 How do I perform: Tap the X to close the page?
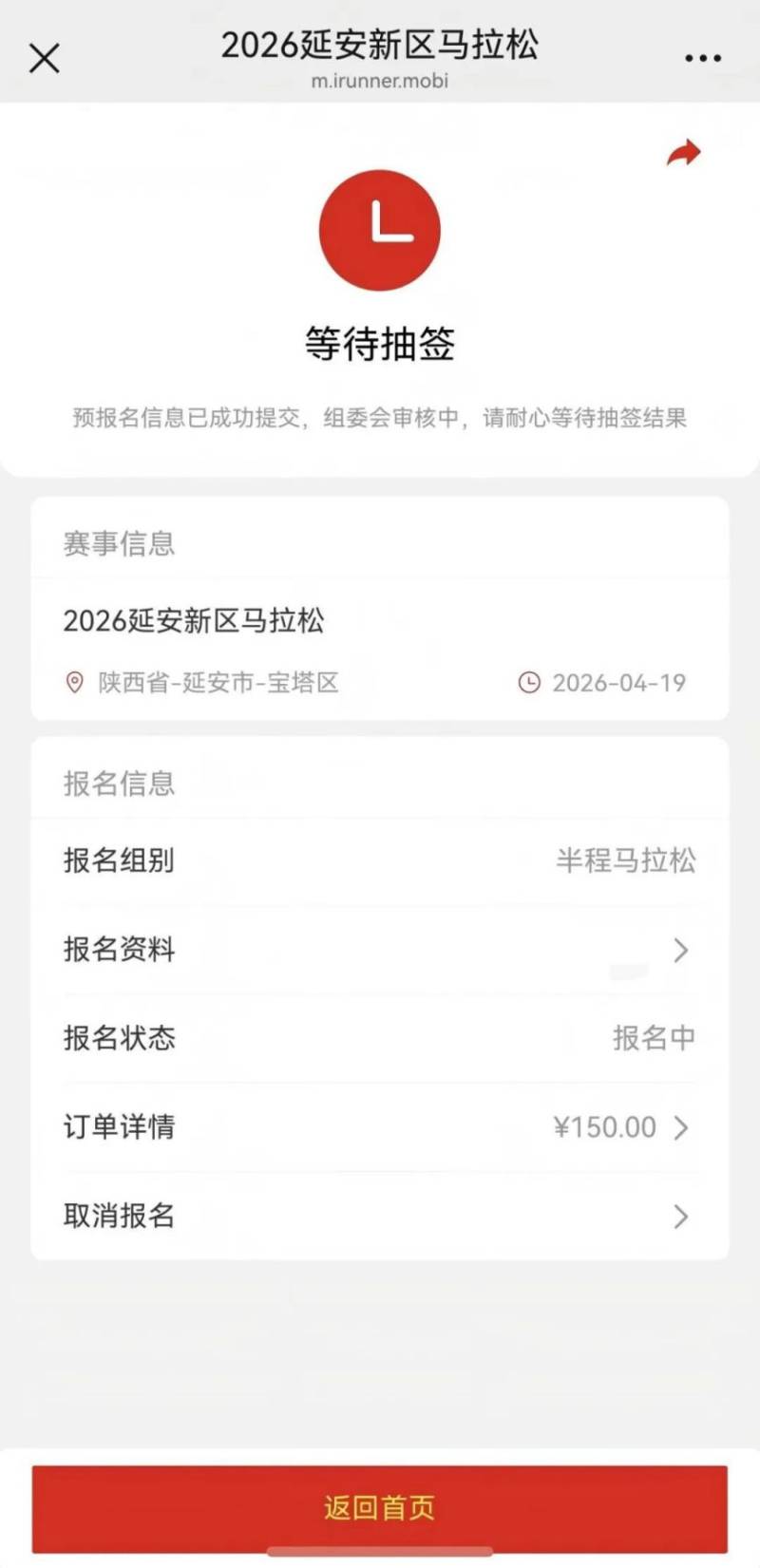pos(44,58)
